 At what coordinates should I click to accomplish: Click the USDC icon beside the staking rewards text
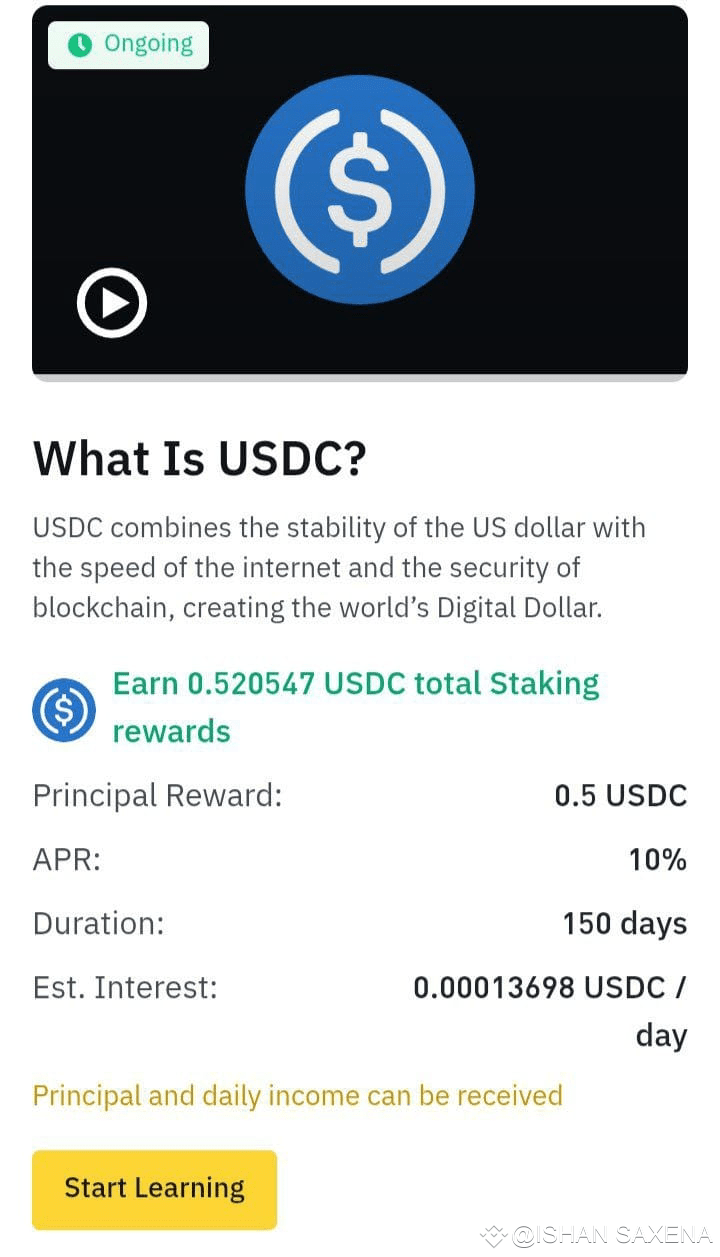coord(63,707)
